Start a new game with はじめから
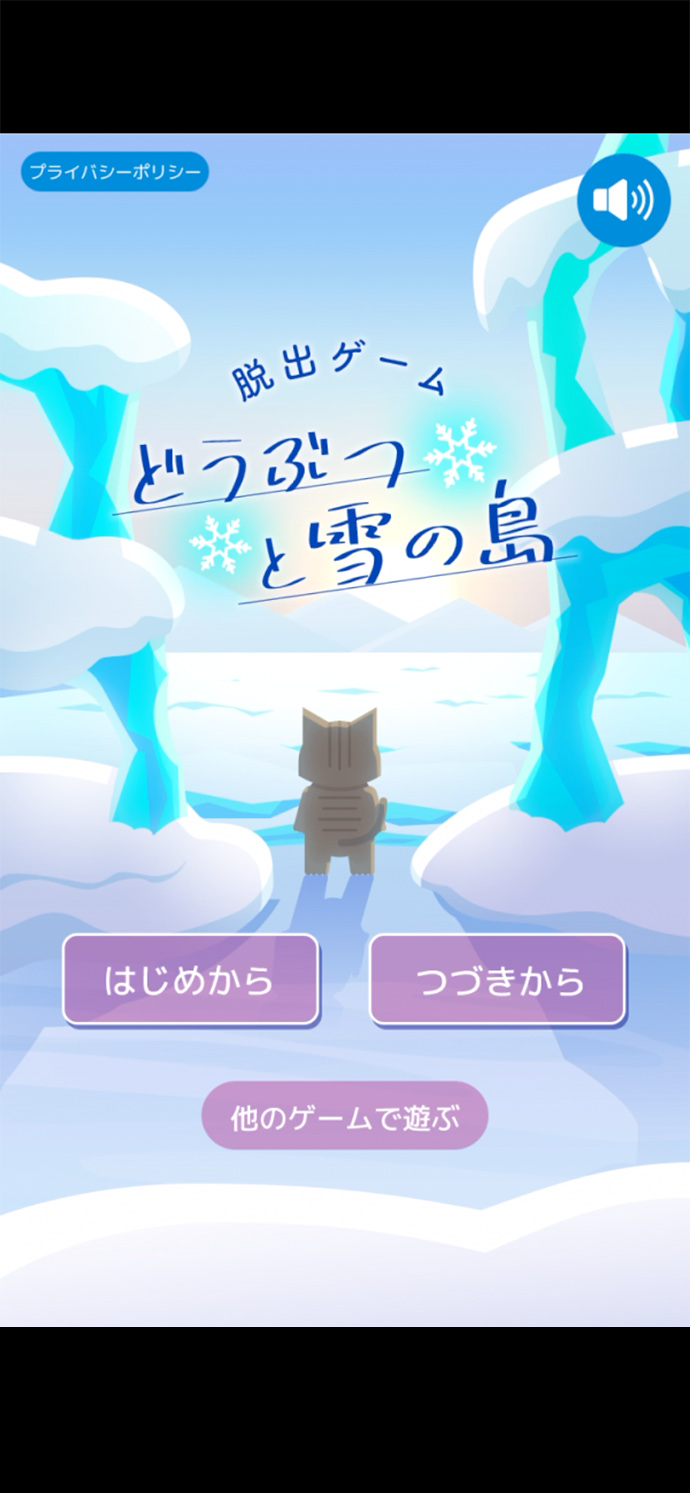The width and height of the screenshot is (690, 1493). 190,979
